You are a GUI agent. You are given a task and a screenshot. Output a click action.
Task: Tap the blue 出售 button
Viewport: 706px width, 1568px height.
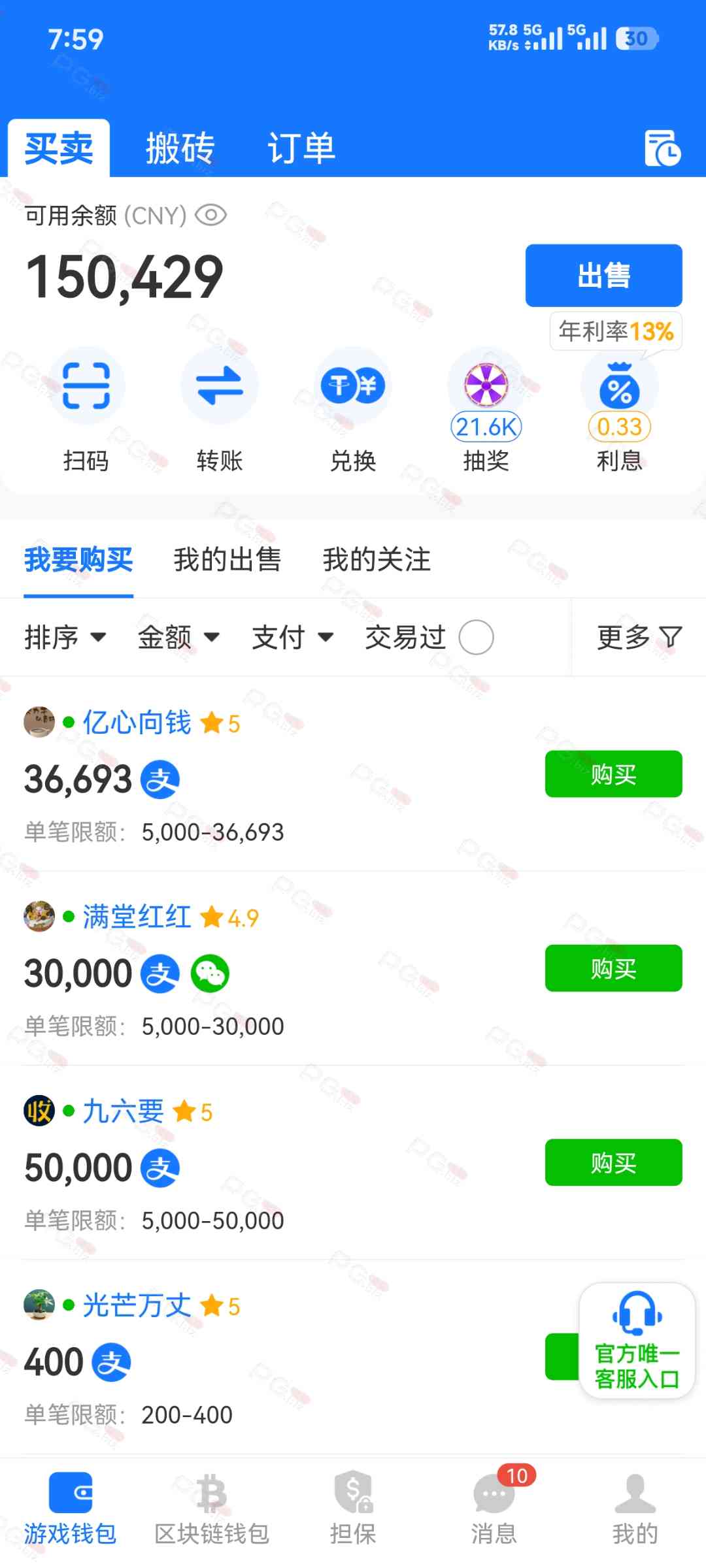coord(603,276)
